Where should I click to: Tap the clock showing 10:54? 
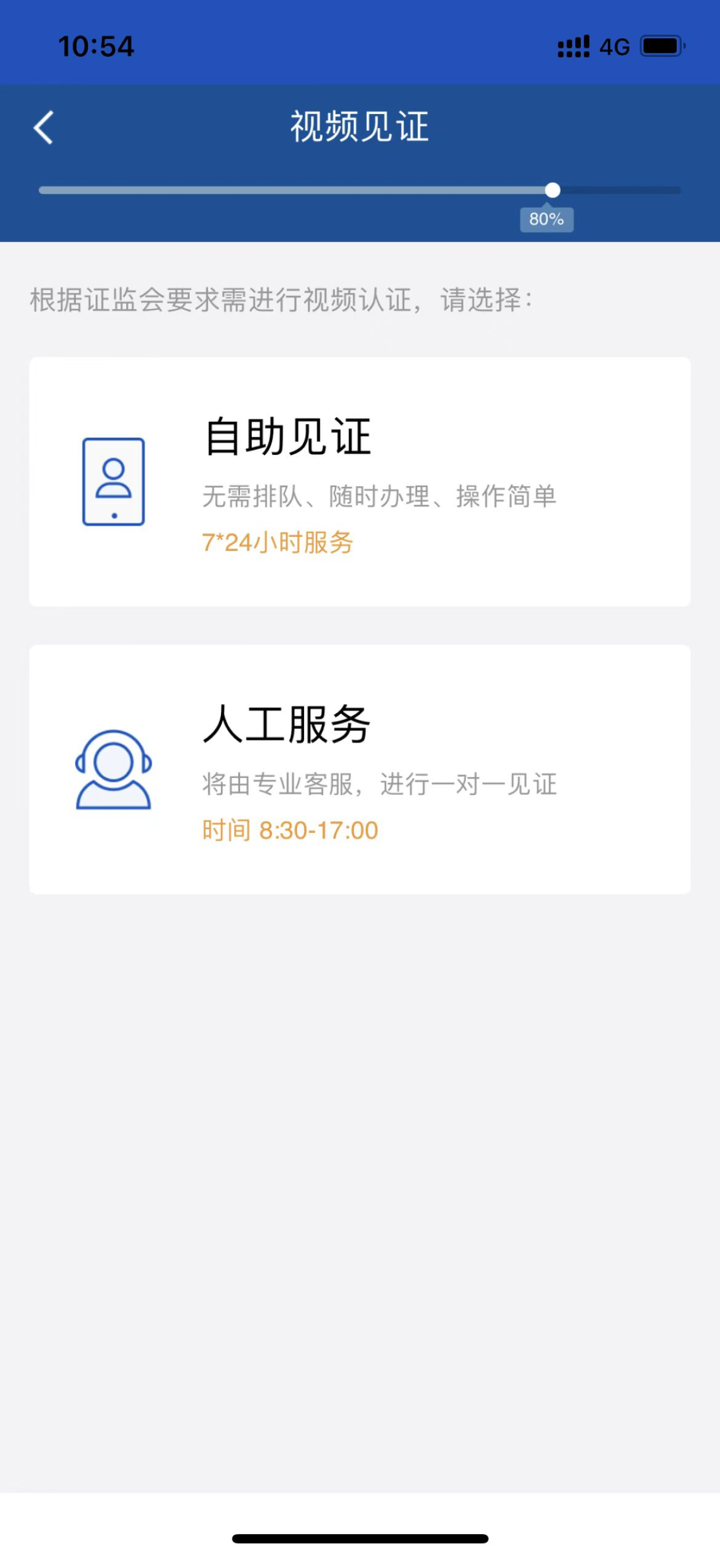pos(96,45)
